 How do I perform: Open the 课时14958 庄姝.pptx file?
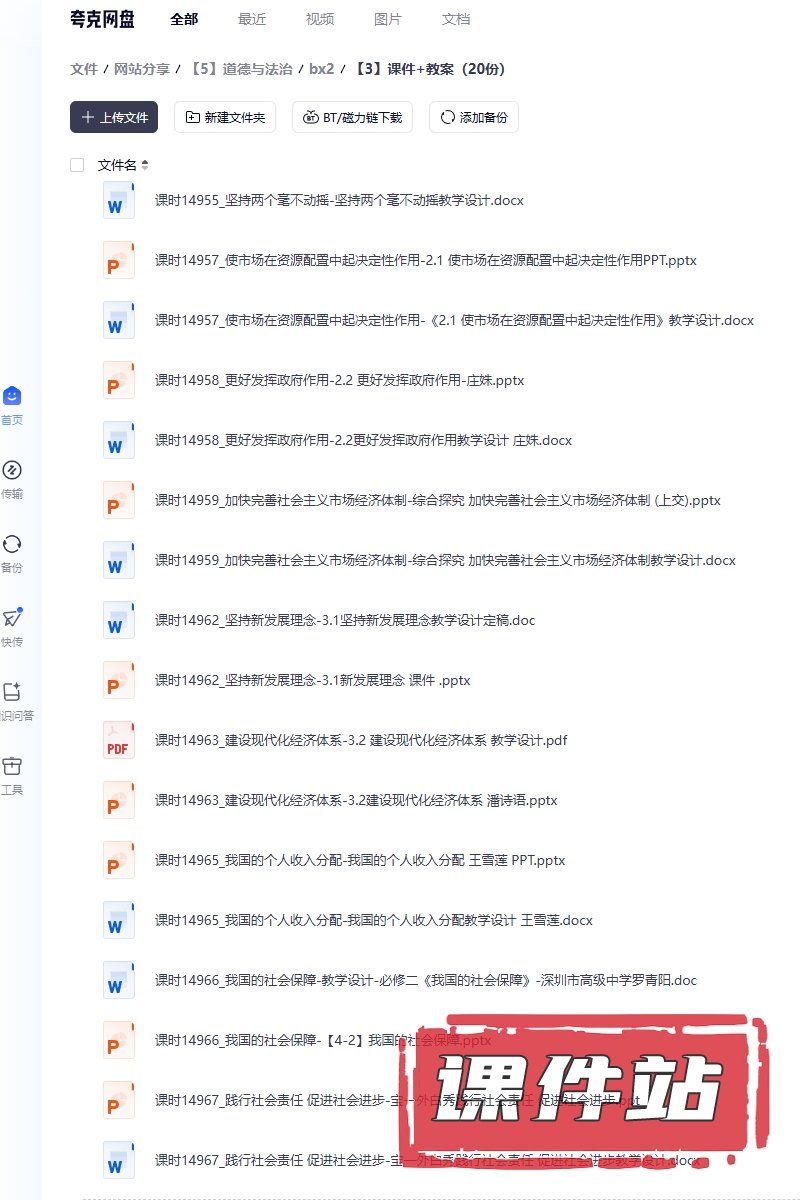pos(339,380)
